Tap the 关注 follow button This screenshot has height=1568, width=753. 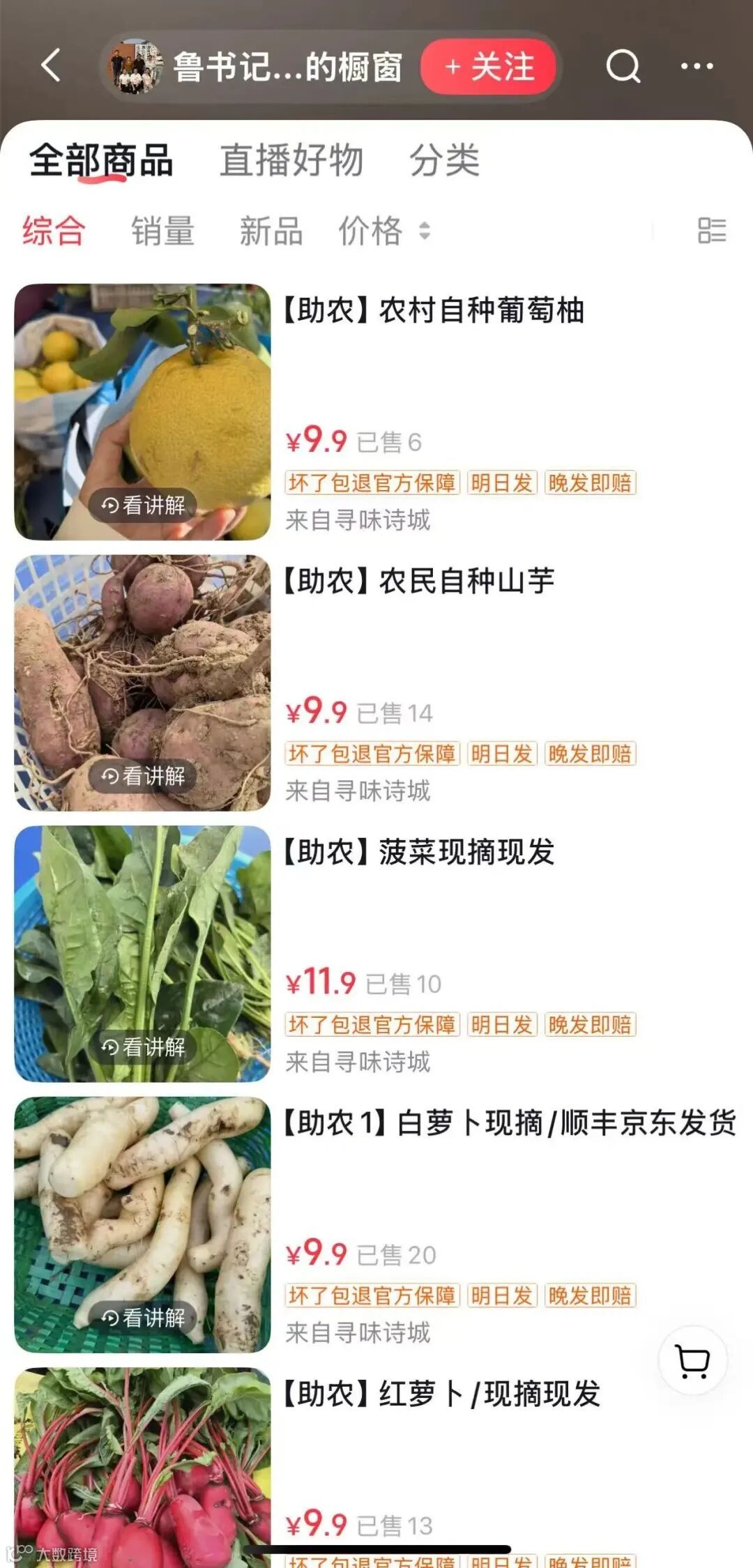pyautogui.click(x=488, y=67)
